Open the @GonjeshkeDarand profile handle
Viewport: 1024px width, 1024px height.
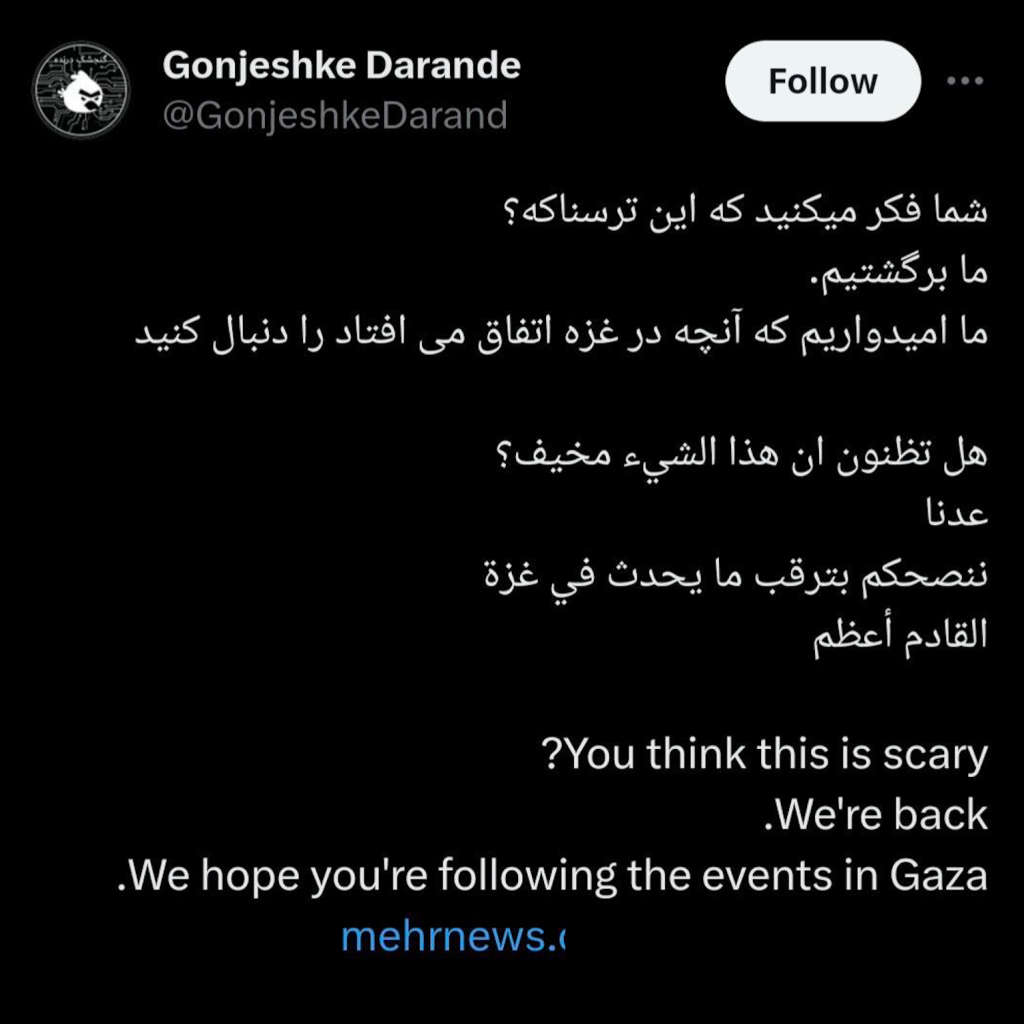pos(335,116)
